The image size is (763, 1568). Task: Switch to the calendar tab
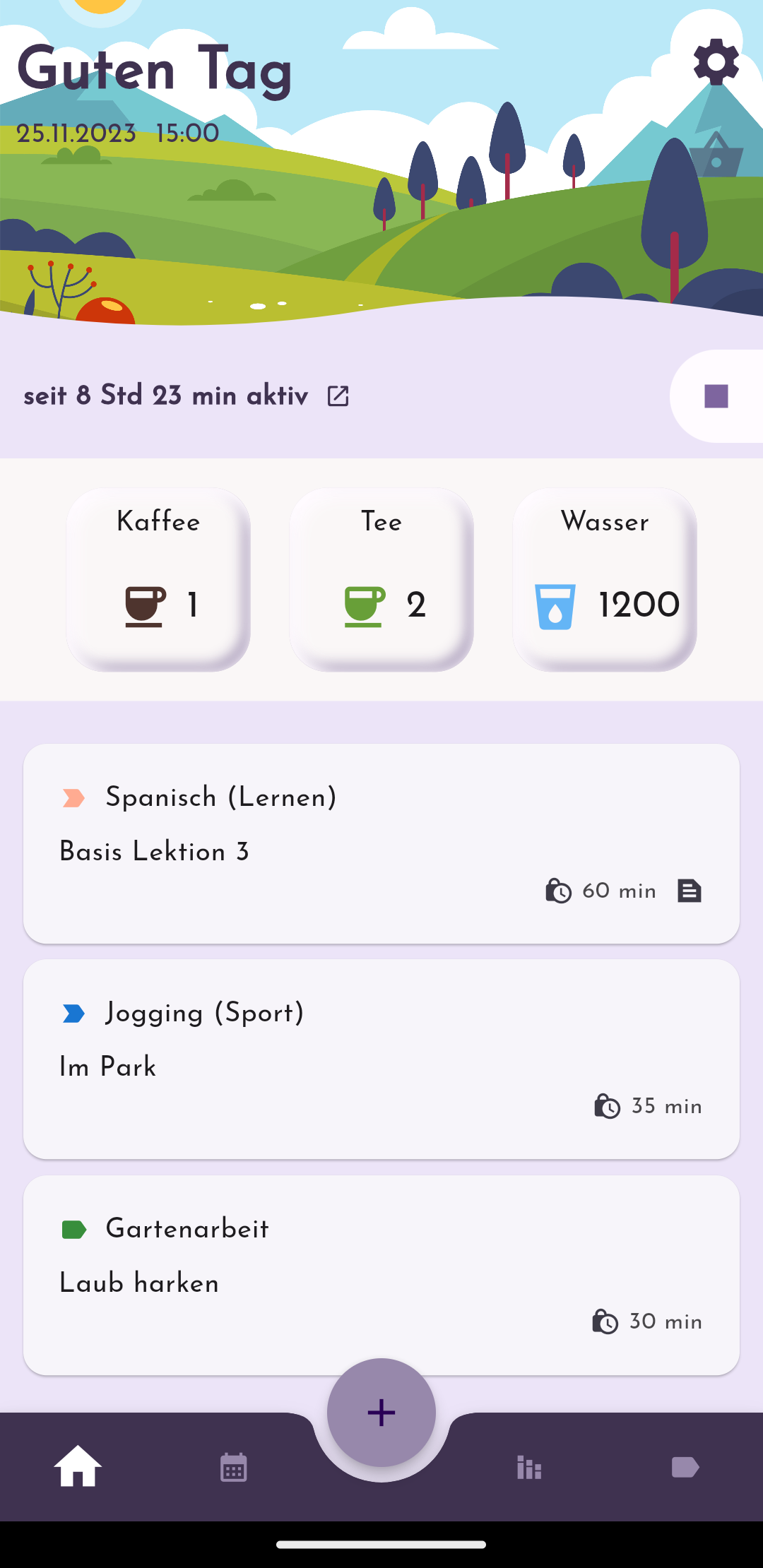233,1468
